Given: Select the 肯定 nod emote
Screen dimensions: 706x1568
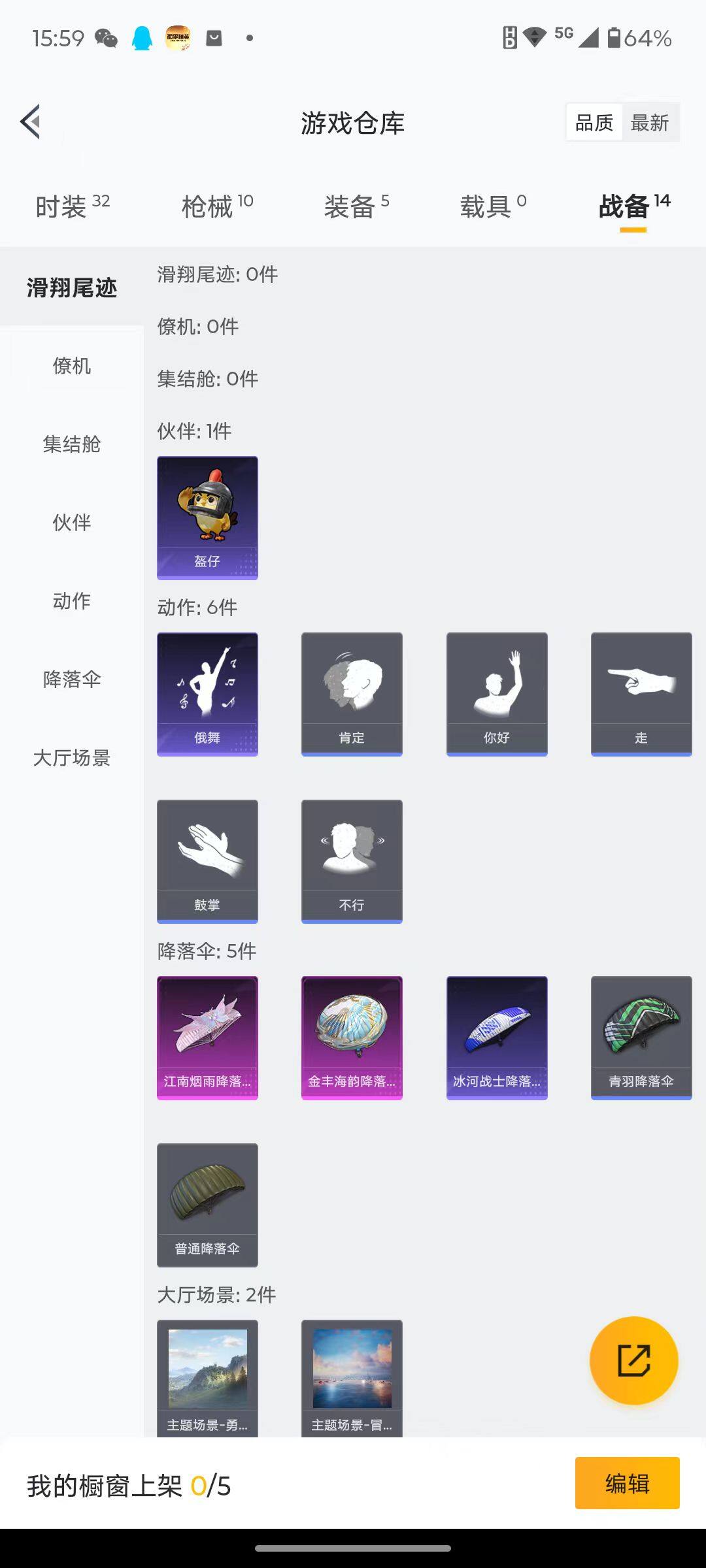Looking at the screenshot, I should [352, 694].
